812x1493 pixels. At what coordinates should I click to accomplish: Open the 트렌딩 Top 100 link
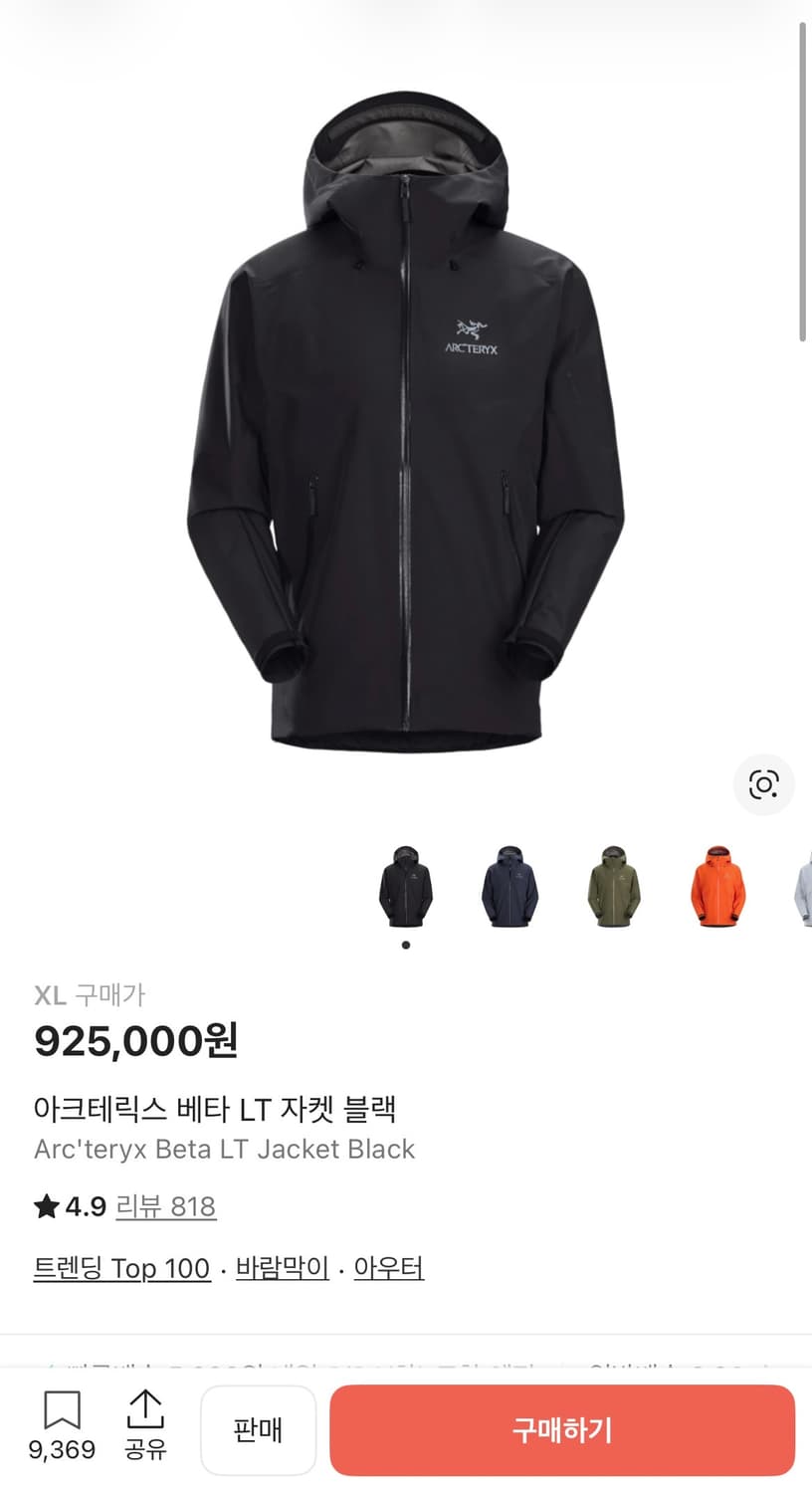[121, 1268]
